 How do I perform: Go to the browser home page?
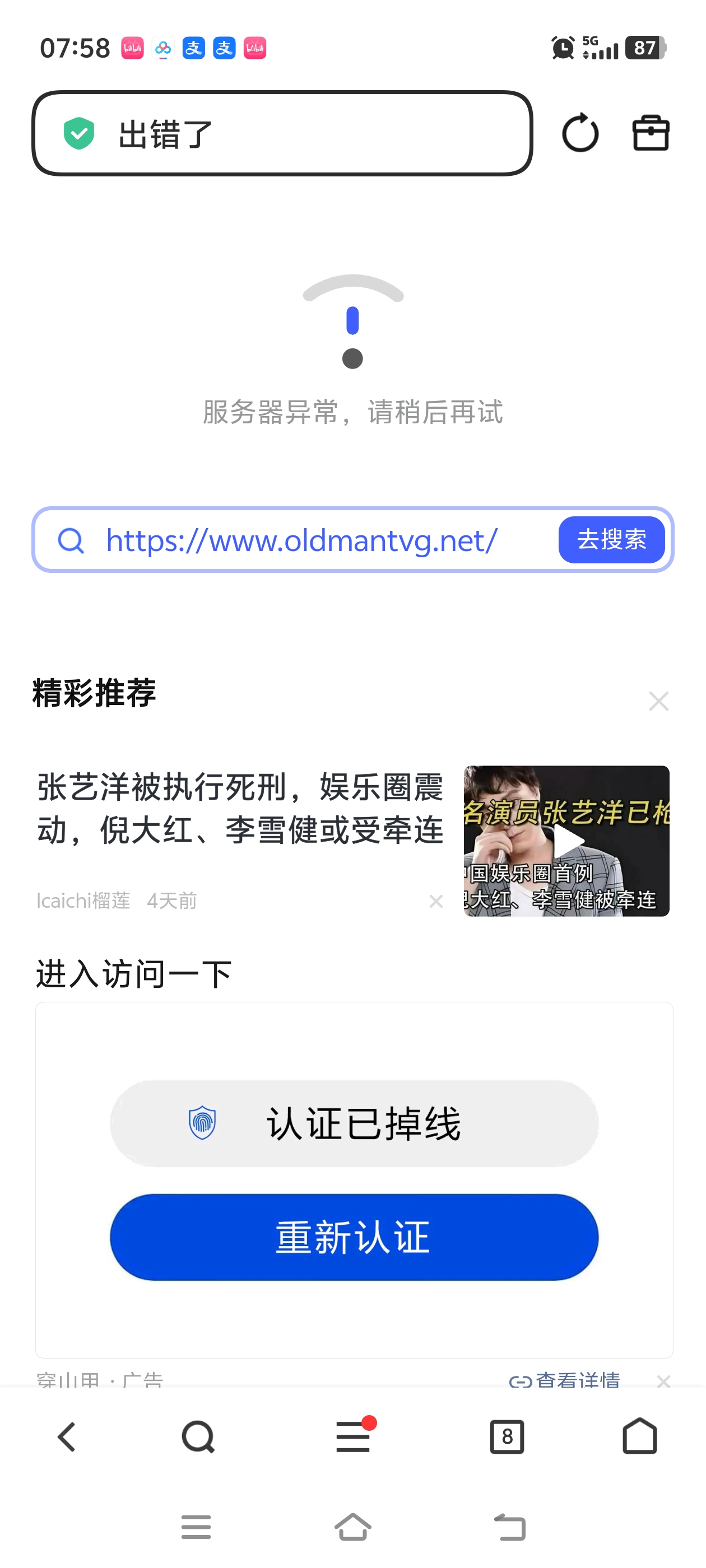[640, 1437]
